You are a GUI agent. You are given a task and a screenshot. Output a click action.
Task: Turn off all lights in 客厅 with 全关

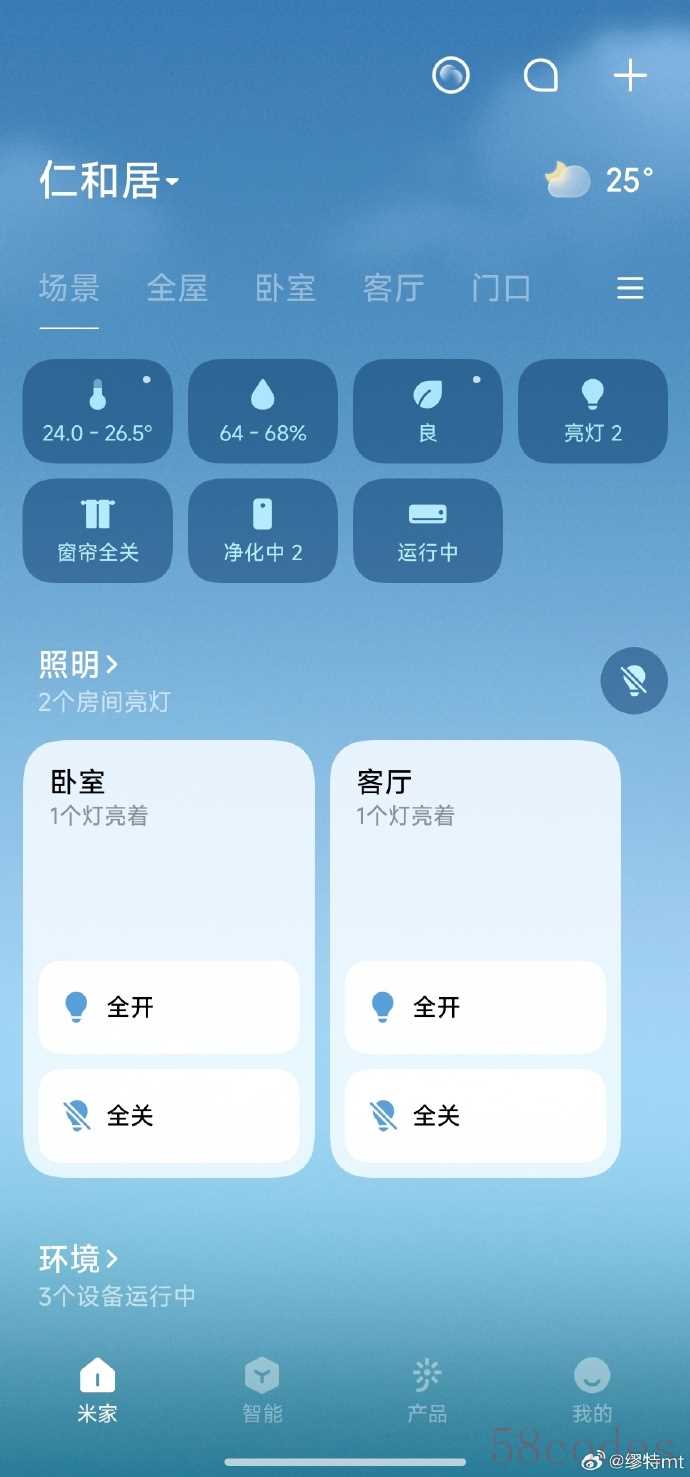(475, 1116)
